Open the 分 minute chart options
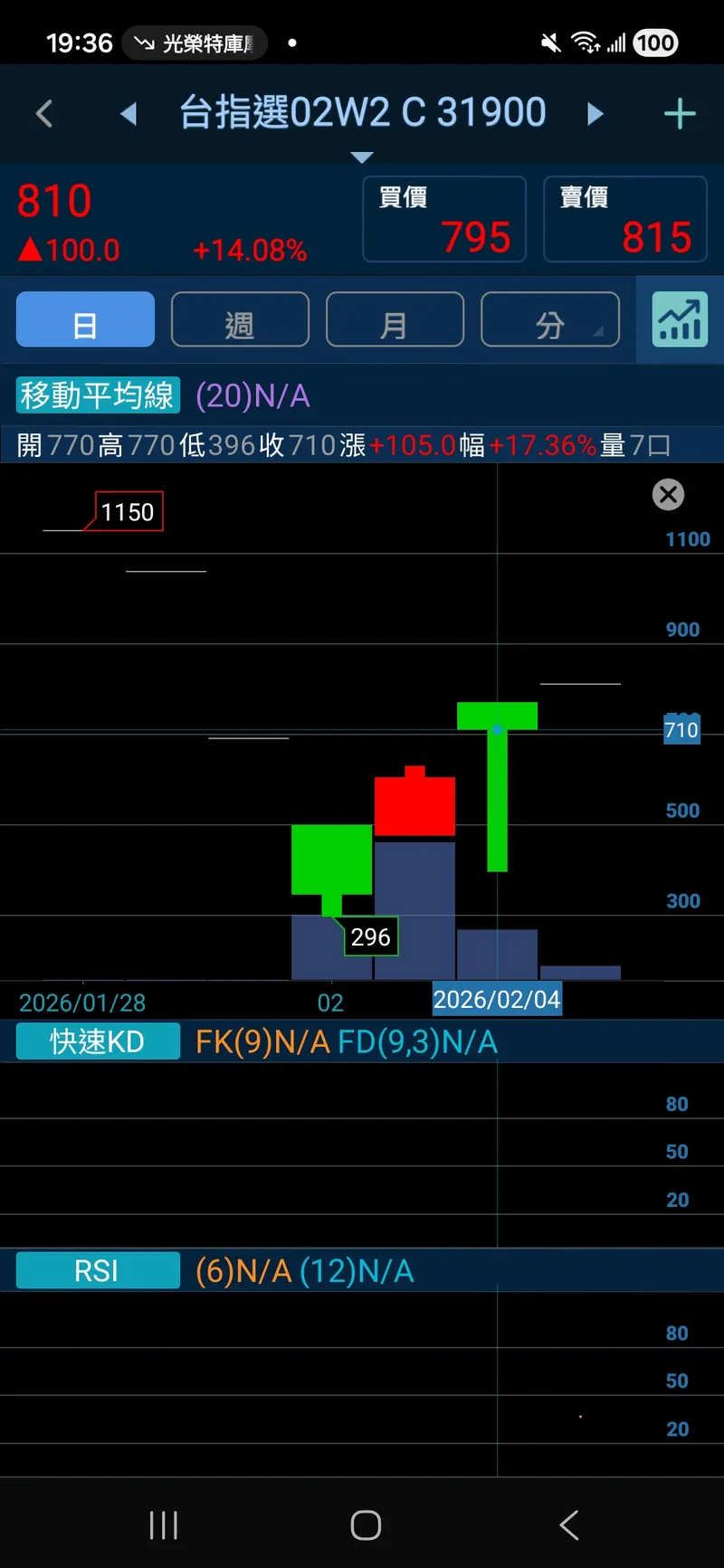The height and width of the screenshot is (1568, 724). (x=549, y=319)
